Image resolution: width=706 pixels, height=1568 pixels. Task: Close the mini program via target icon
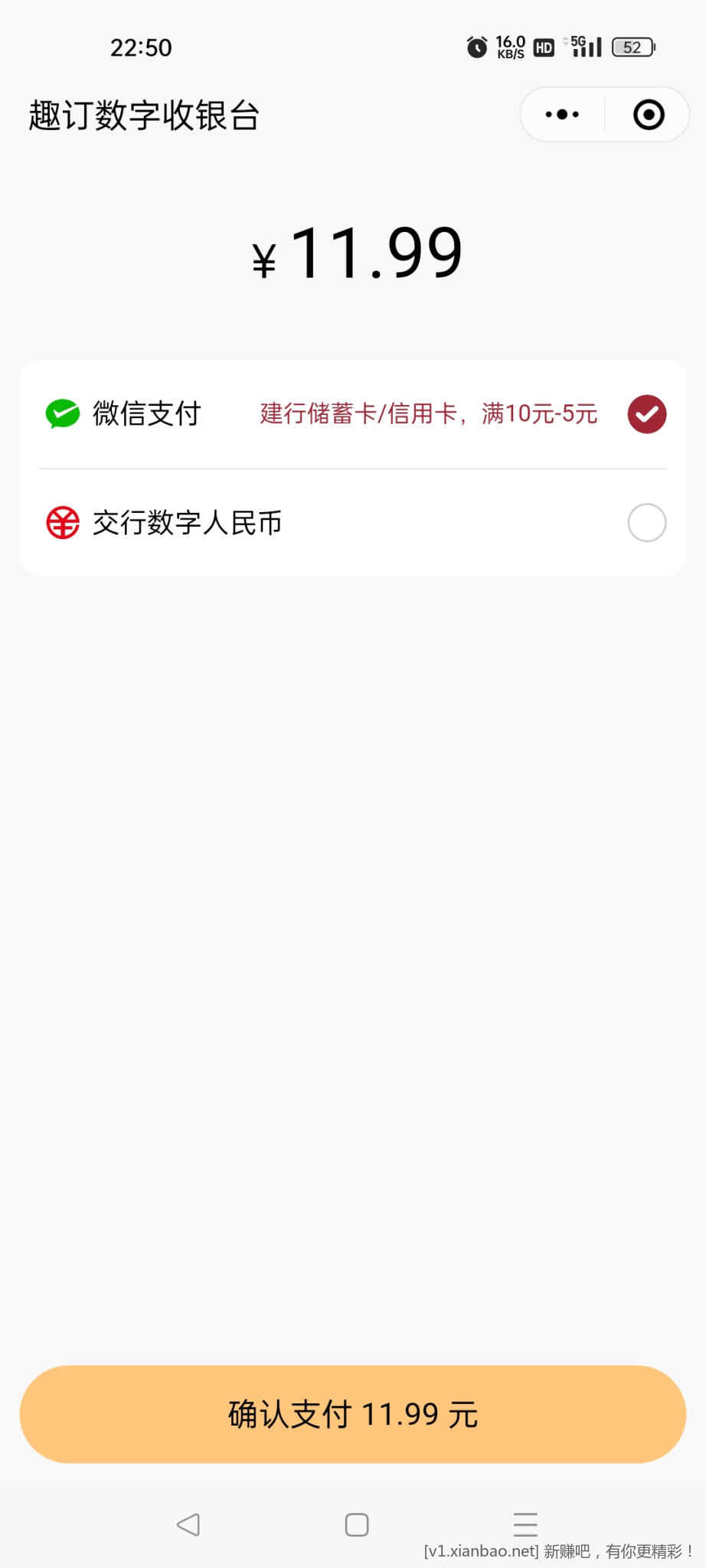649,115
